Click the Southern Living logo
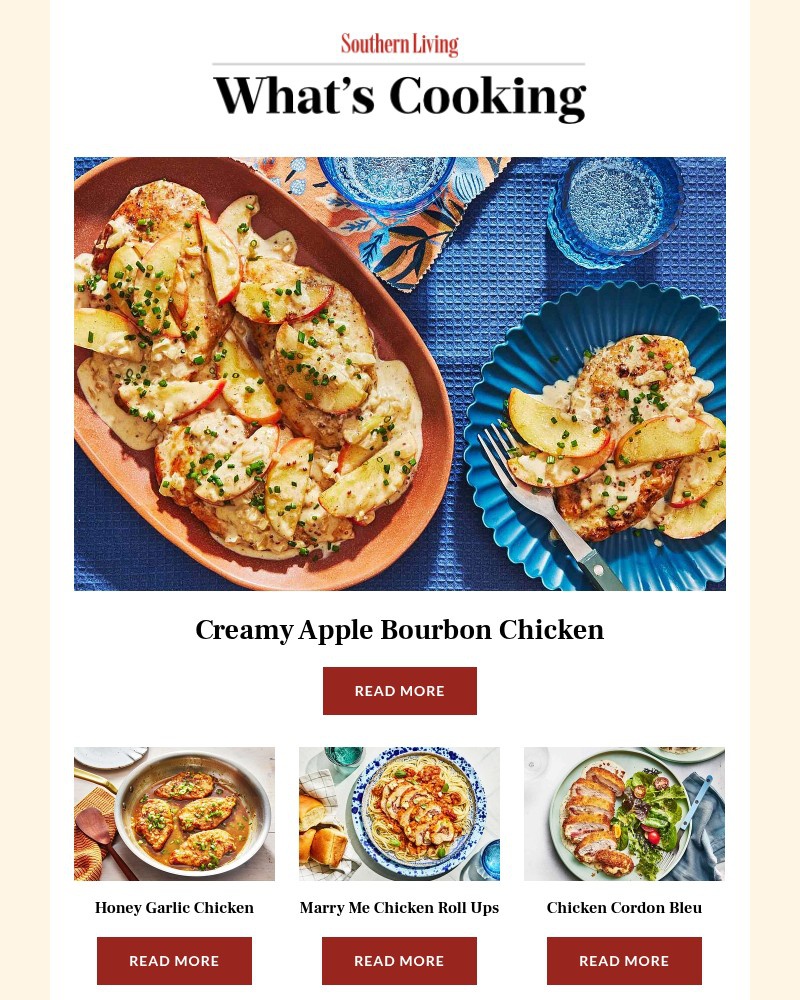800x1000 pixels. 400,44
